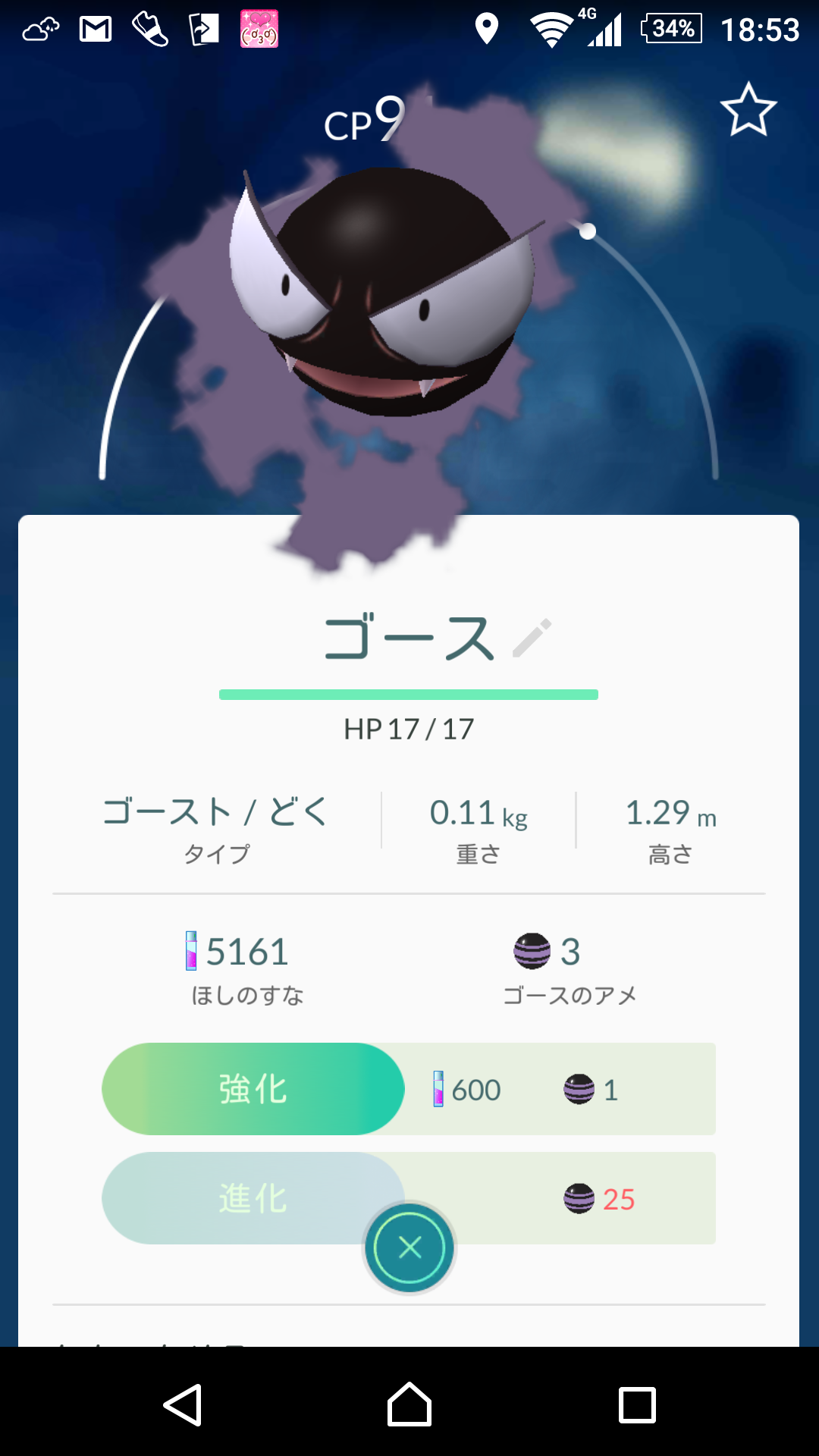Tap the 強化 power up button
Screen dimensions: 819x1456
coord(253,1089)
